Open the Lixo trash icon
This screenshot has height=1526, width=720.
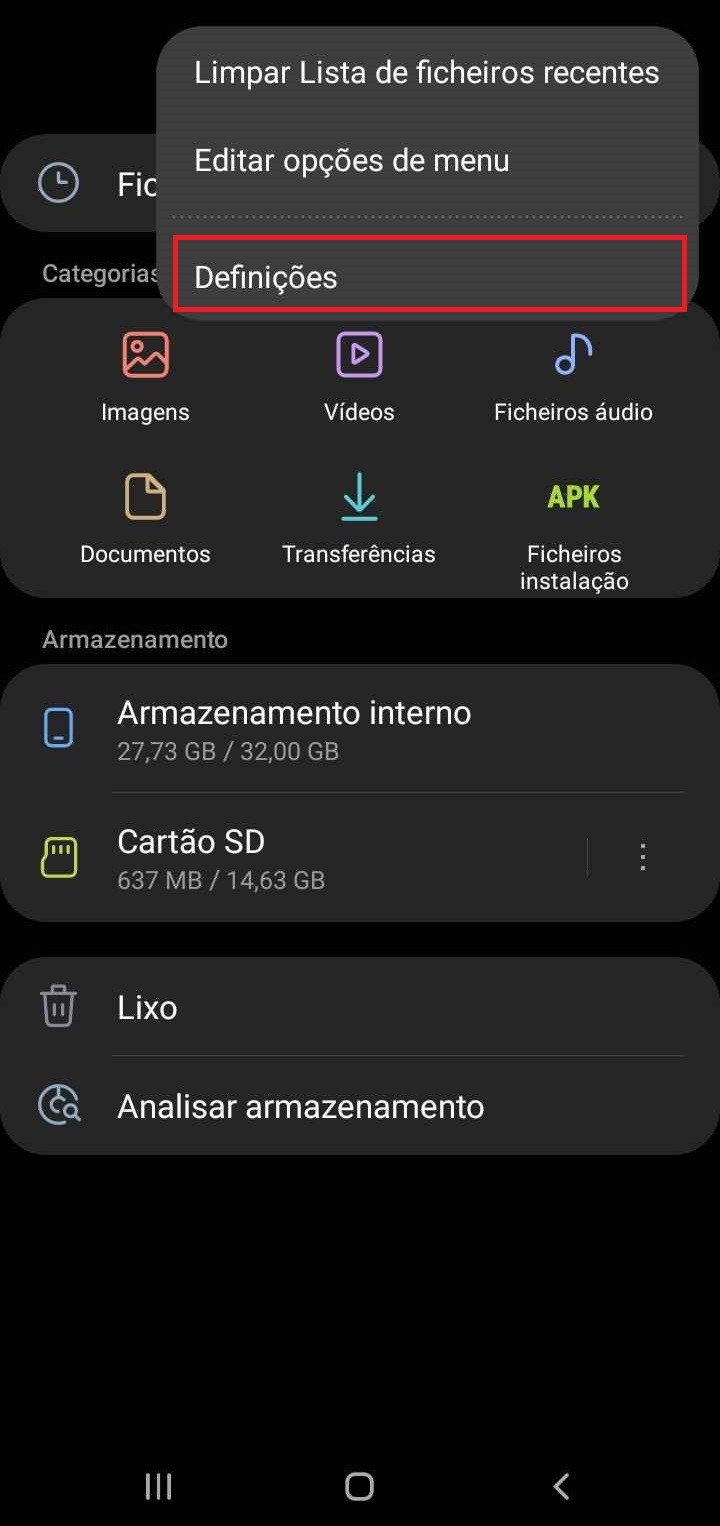click(58, 1006)
